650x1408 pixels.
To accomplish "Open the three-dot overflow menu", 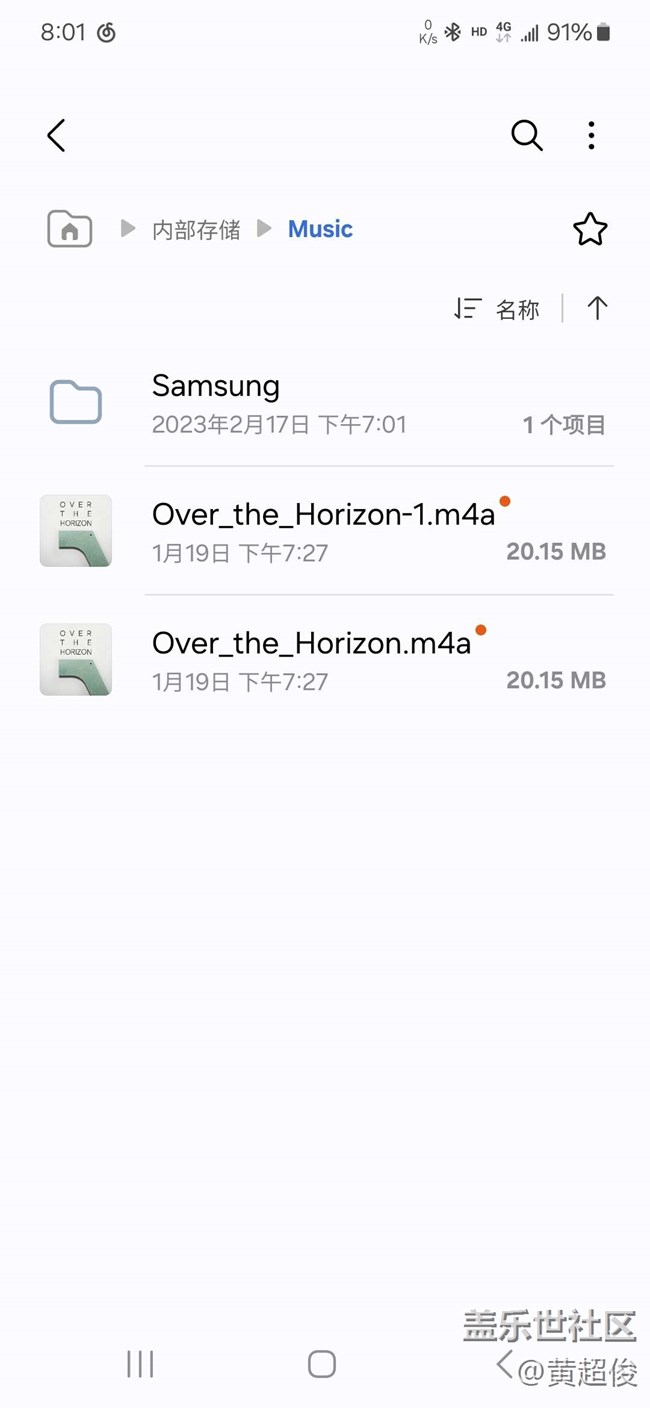I will (591, 135).
